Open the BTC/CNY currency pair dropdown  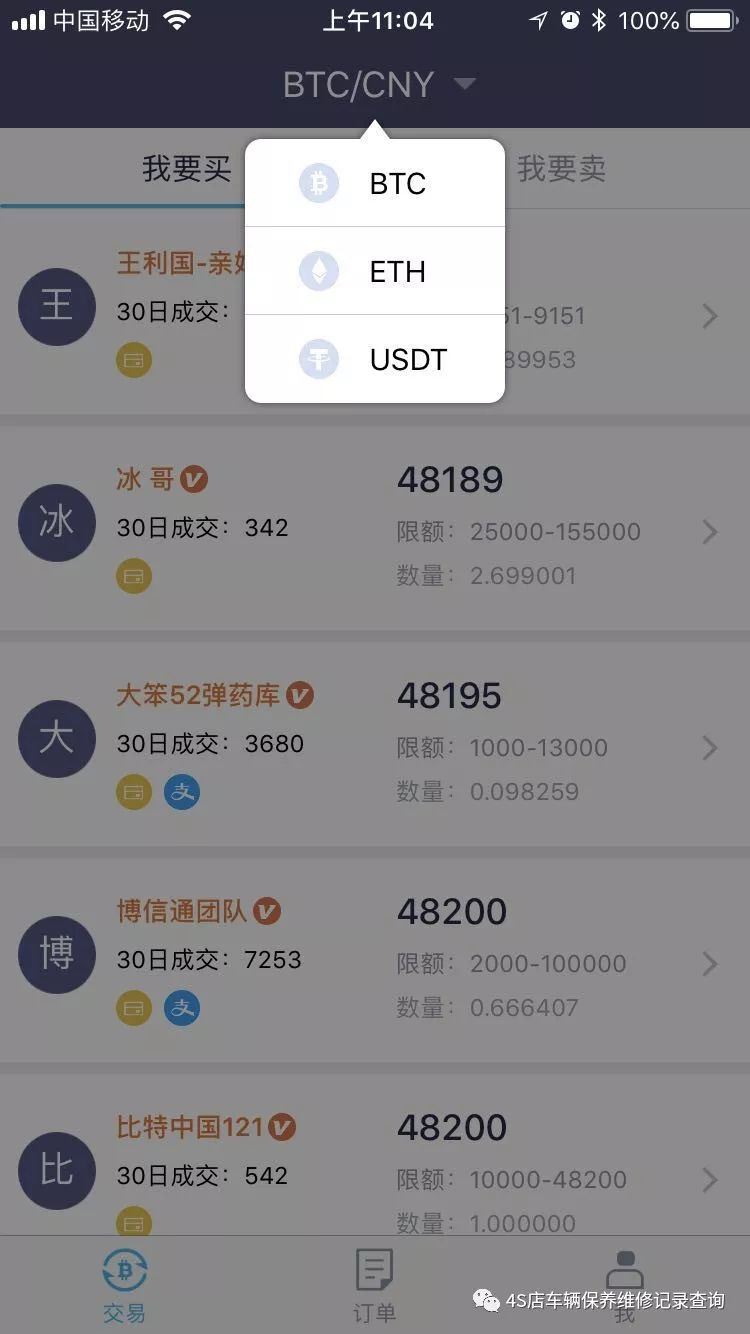(x=378, y=85)
